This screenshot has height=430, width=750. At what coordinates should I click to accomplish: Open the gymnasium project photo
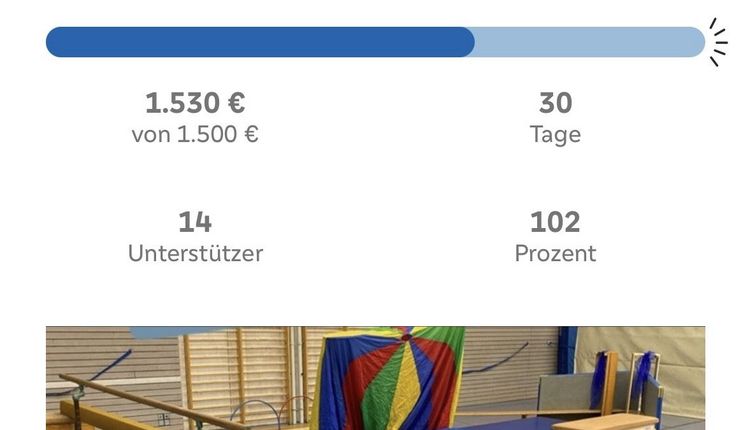(x=375, y=378)
